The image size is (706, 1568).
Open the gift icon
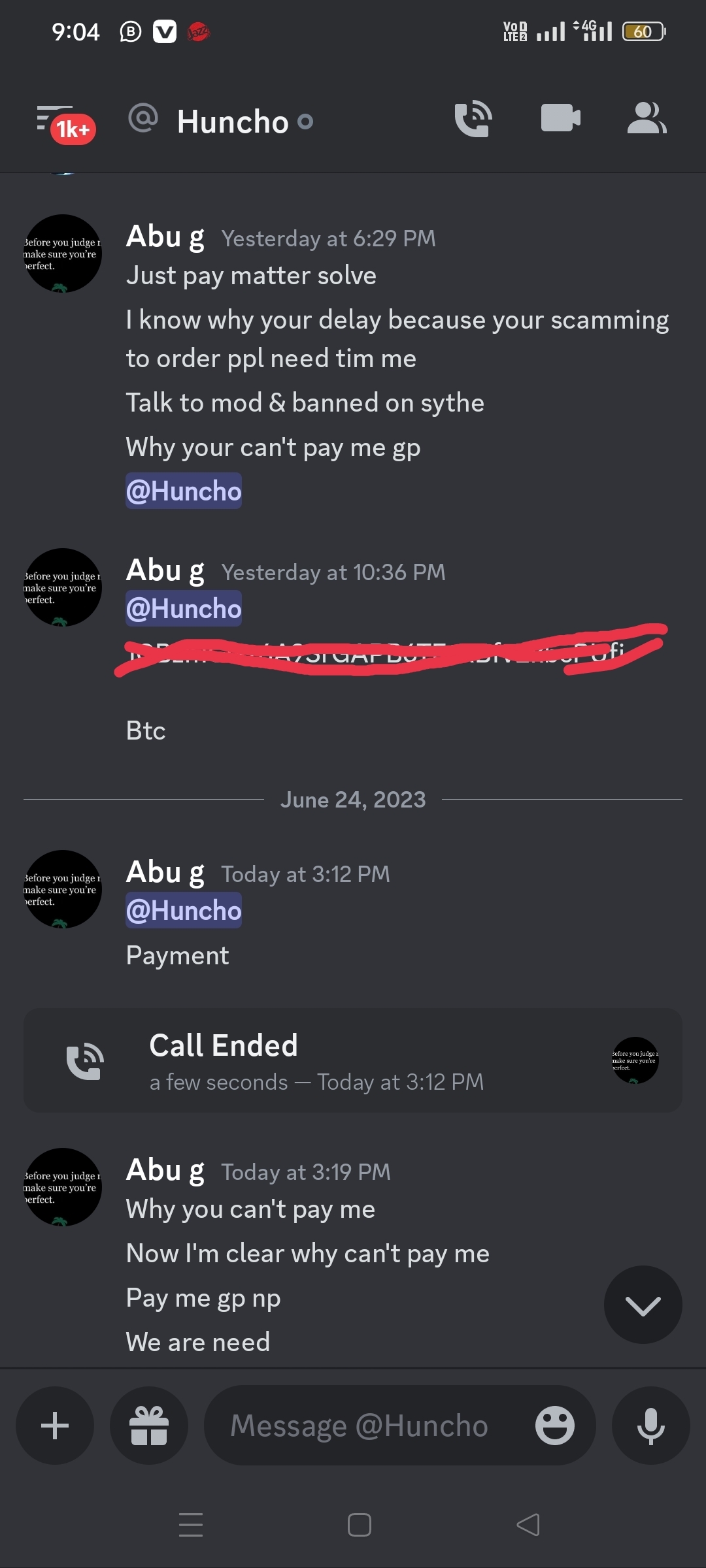[x=149, y=1425]
